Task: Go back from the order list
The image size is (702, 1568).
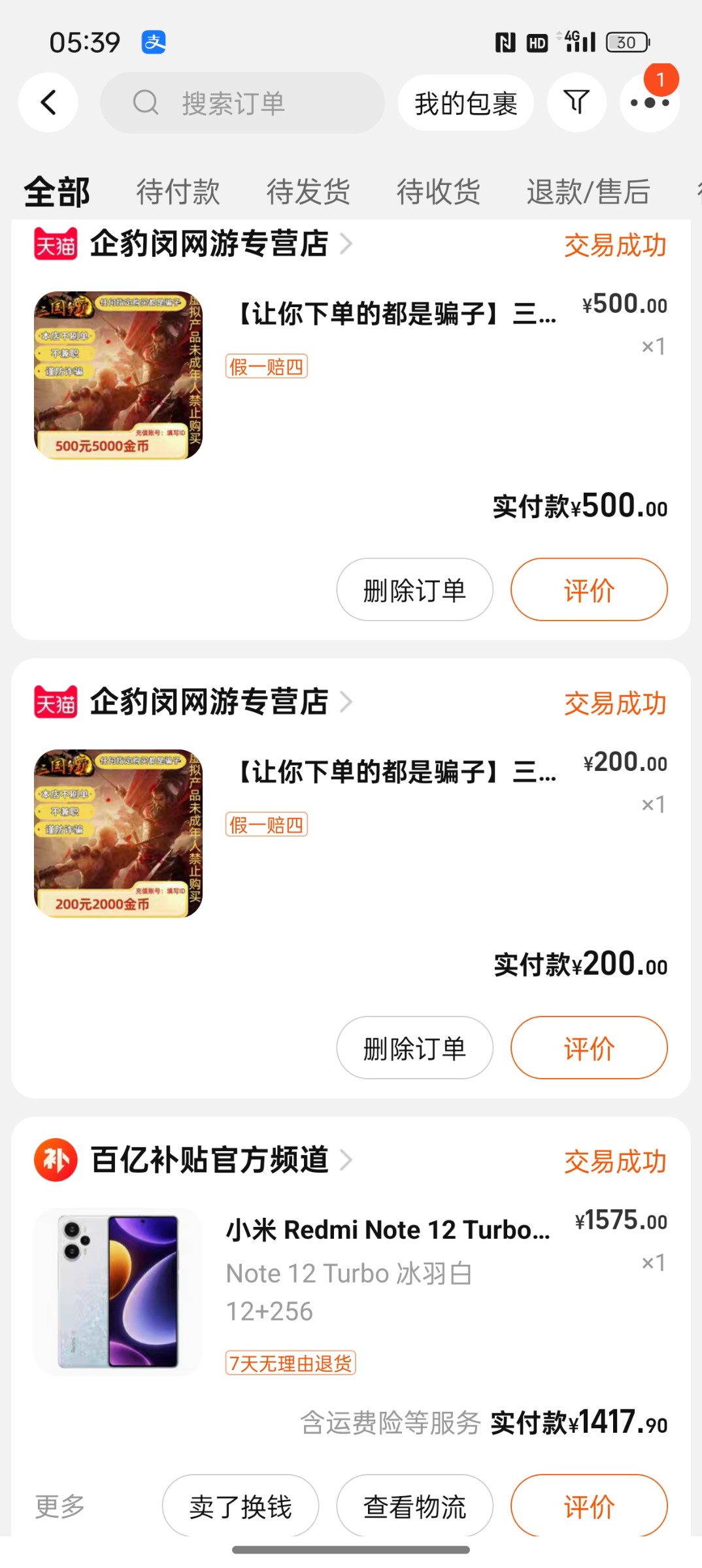Action: [48, 103]
